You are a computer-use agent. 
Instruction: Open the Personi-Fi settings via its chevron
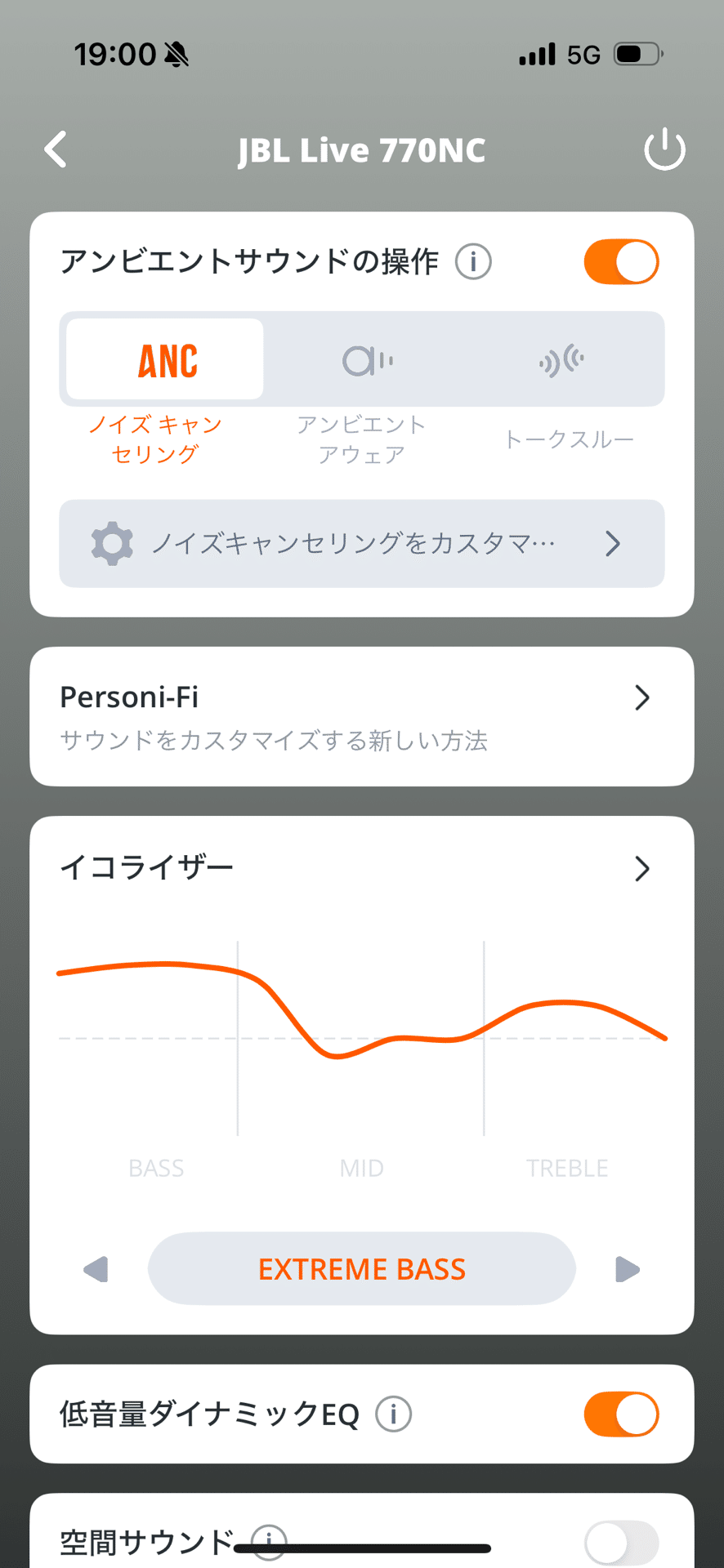(642, 697)
